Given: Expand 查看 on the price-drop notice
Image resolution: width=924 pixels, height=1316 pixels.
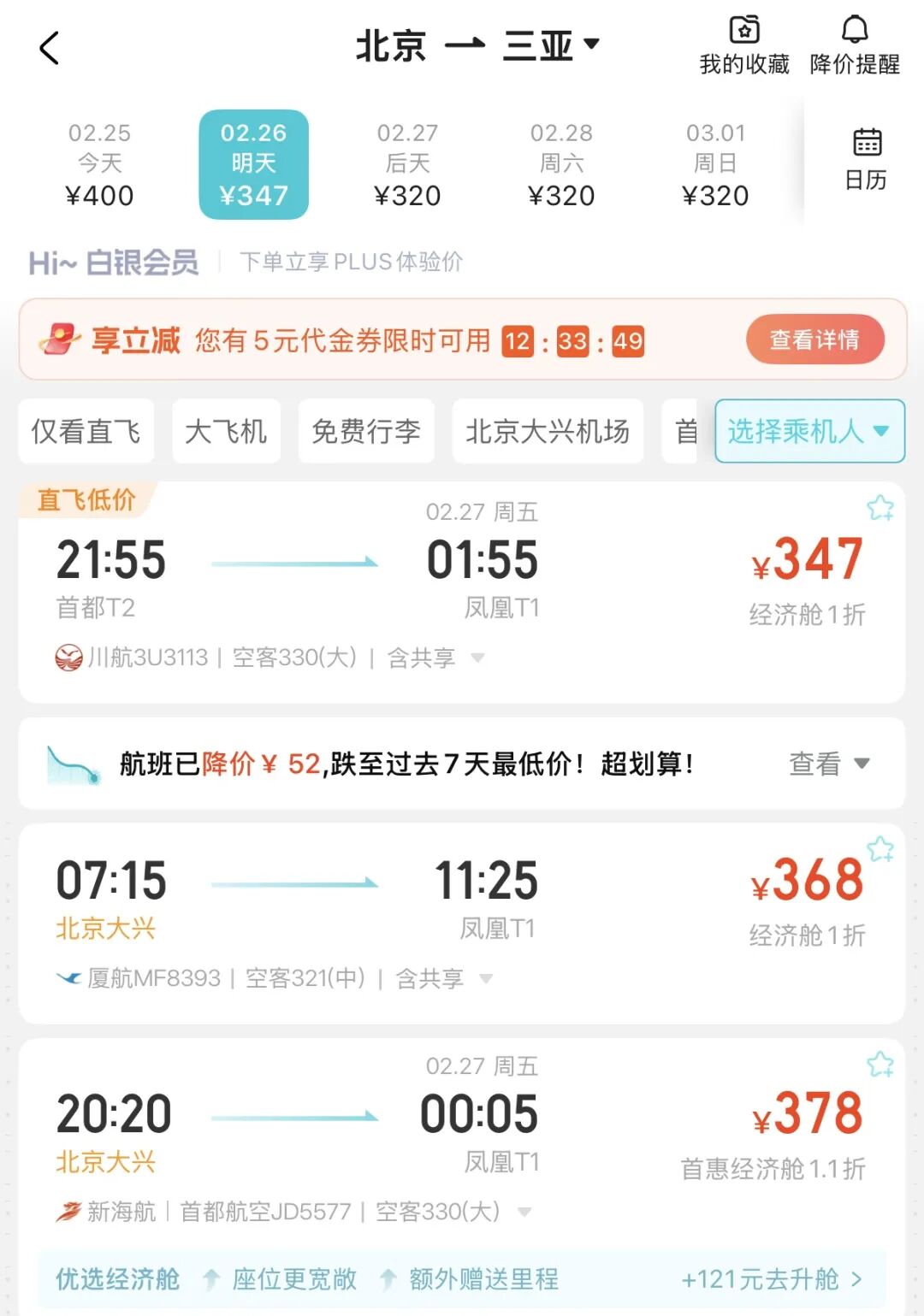Looking at the screenshot, I should 828,764.
